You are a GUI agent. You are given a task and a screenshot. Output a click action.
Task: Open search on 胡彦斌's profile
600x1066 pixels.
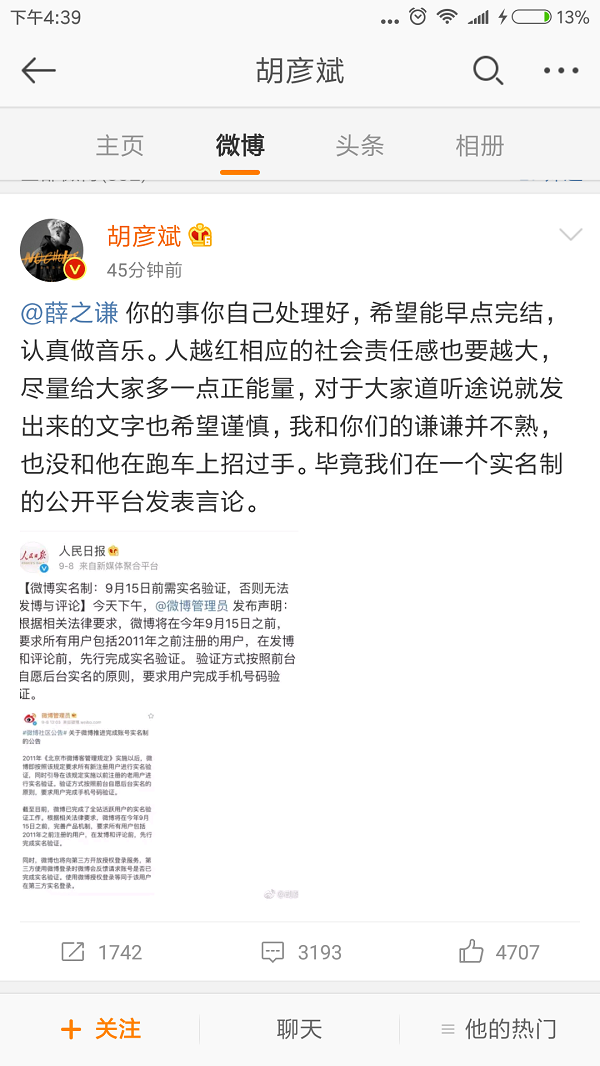487,71
